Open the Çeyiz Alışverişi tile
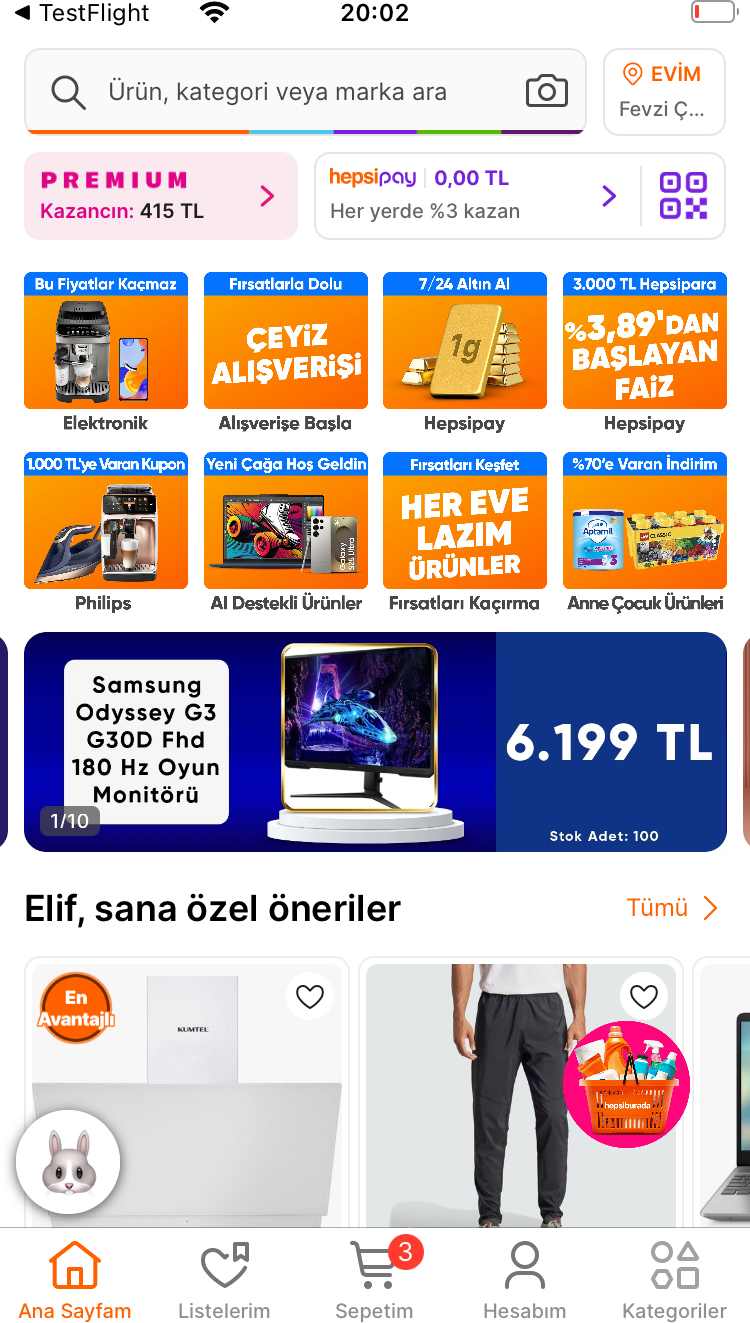 coord(285,352)
